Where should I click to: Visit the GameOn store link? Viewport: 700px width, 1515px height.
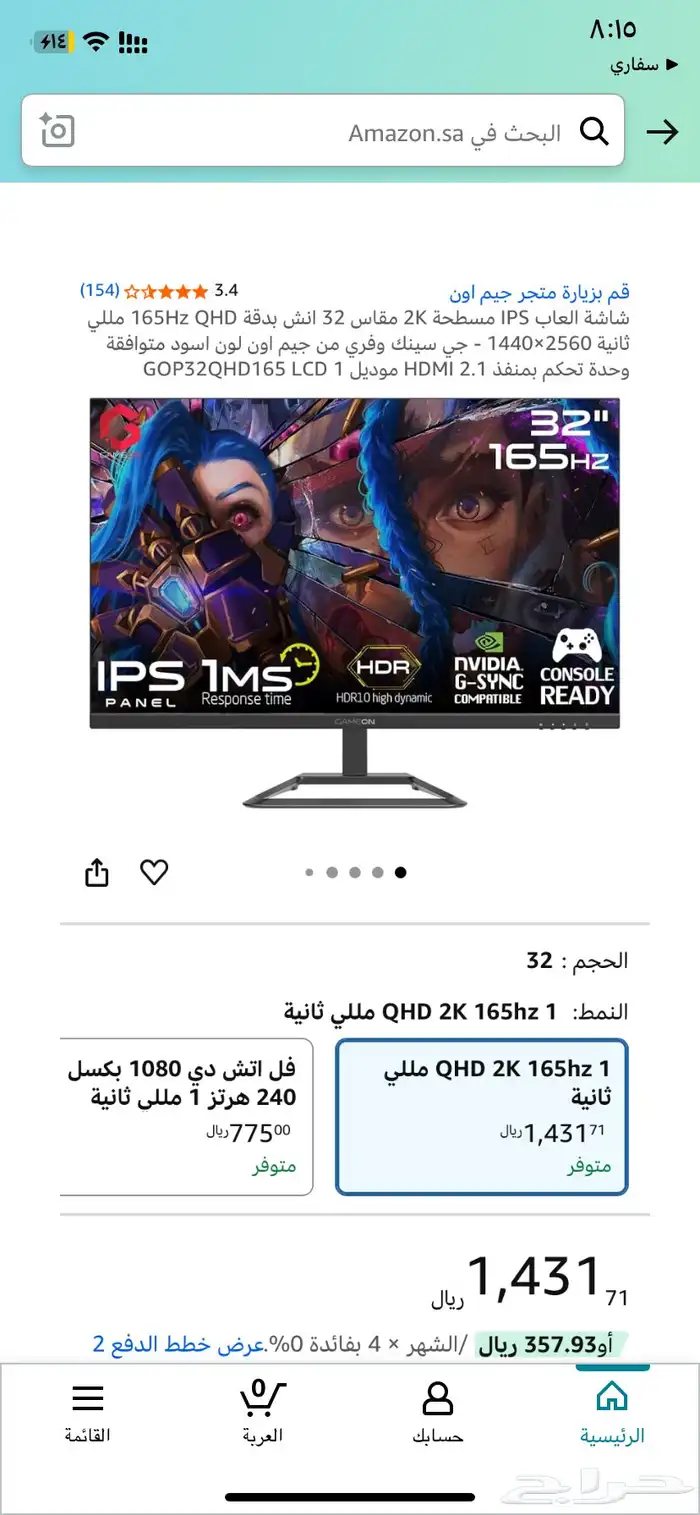pyautogui.click(x=539, y=292)
